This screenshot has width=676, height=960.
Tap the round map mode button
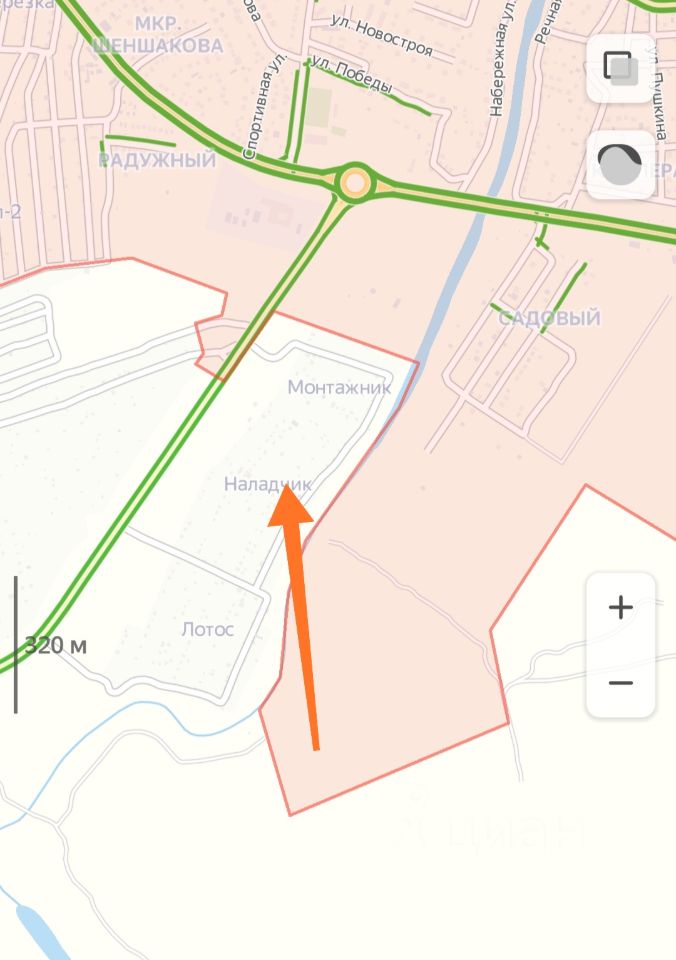click(x=620, y=164)
